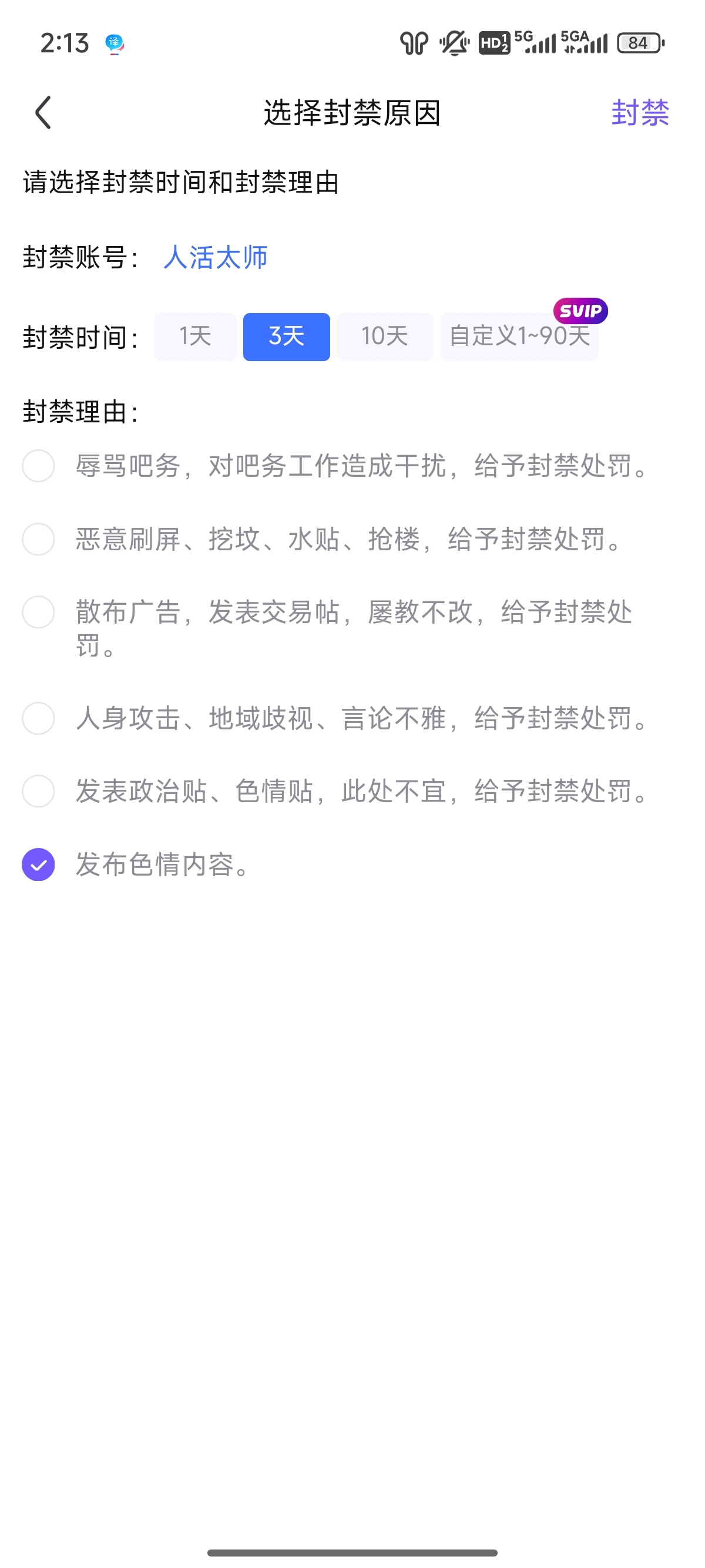Select custom duration 自定义1~90天

click(519, 337)
